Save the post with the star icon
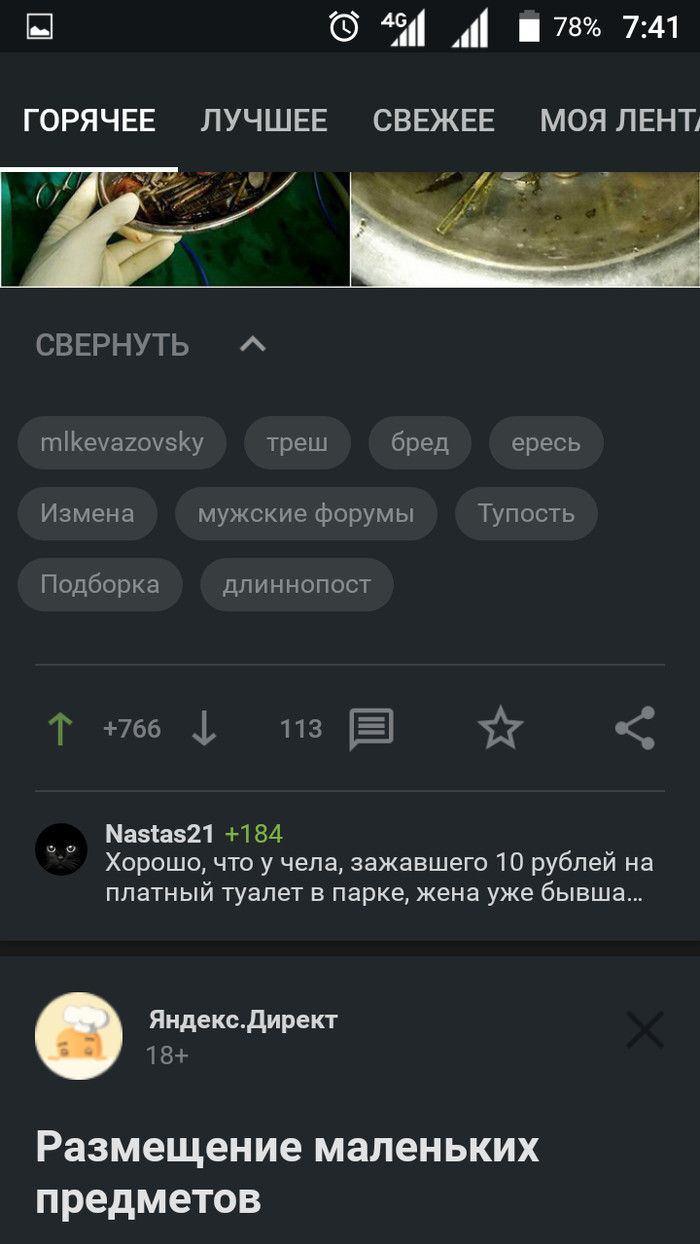The height and width of the screenshot is (1244, 700). (x=500, y=728)
